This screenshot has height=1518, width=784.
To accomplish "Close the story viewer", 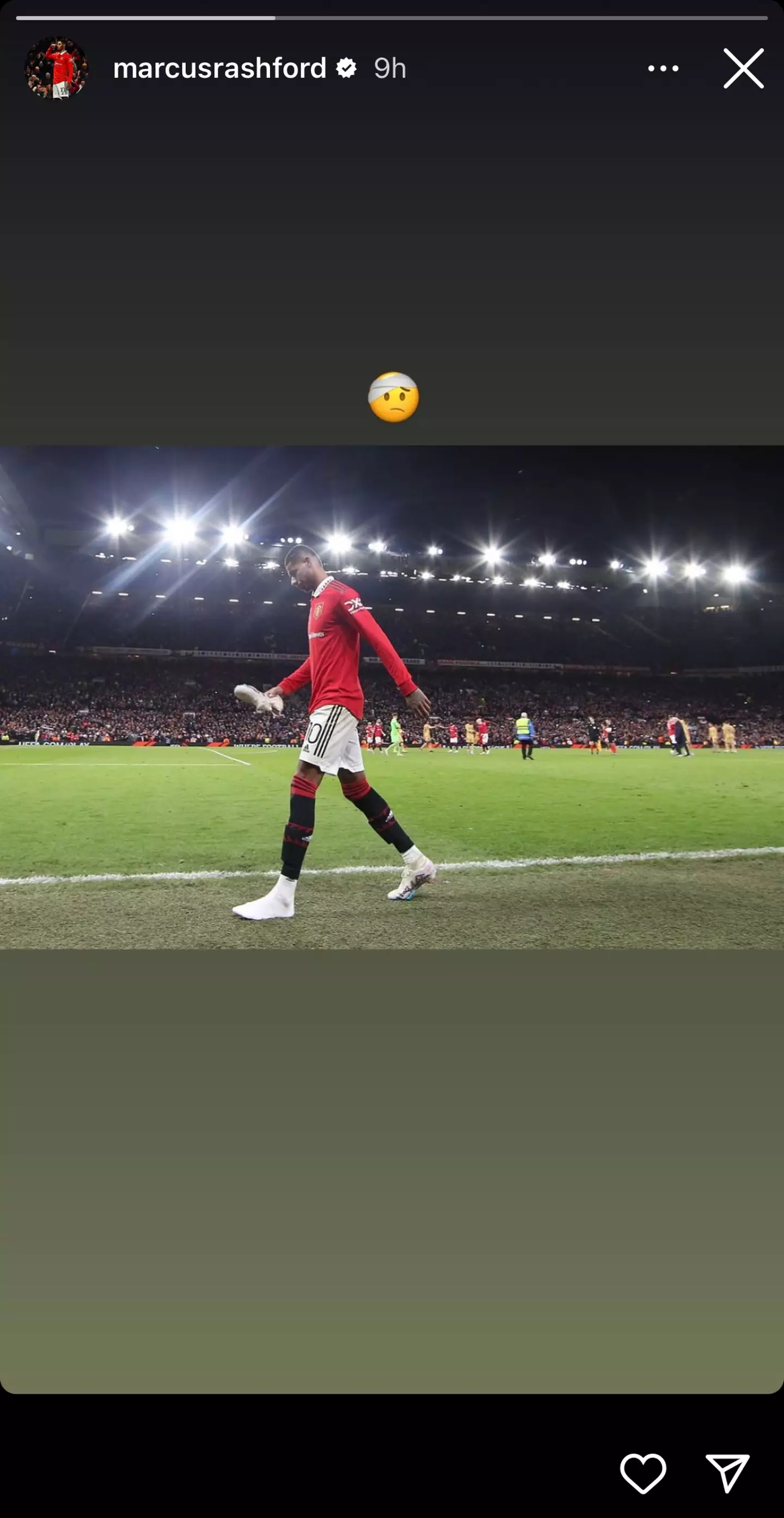I will click(x=743, y=69).
